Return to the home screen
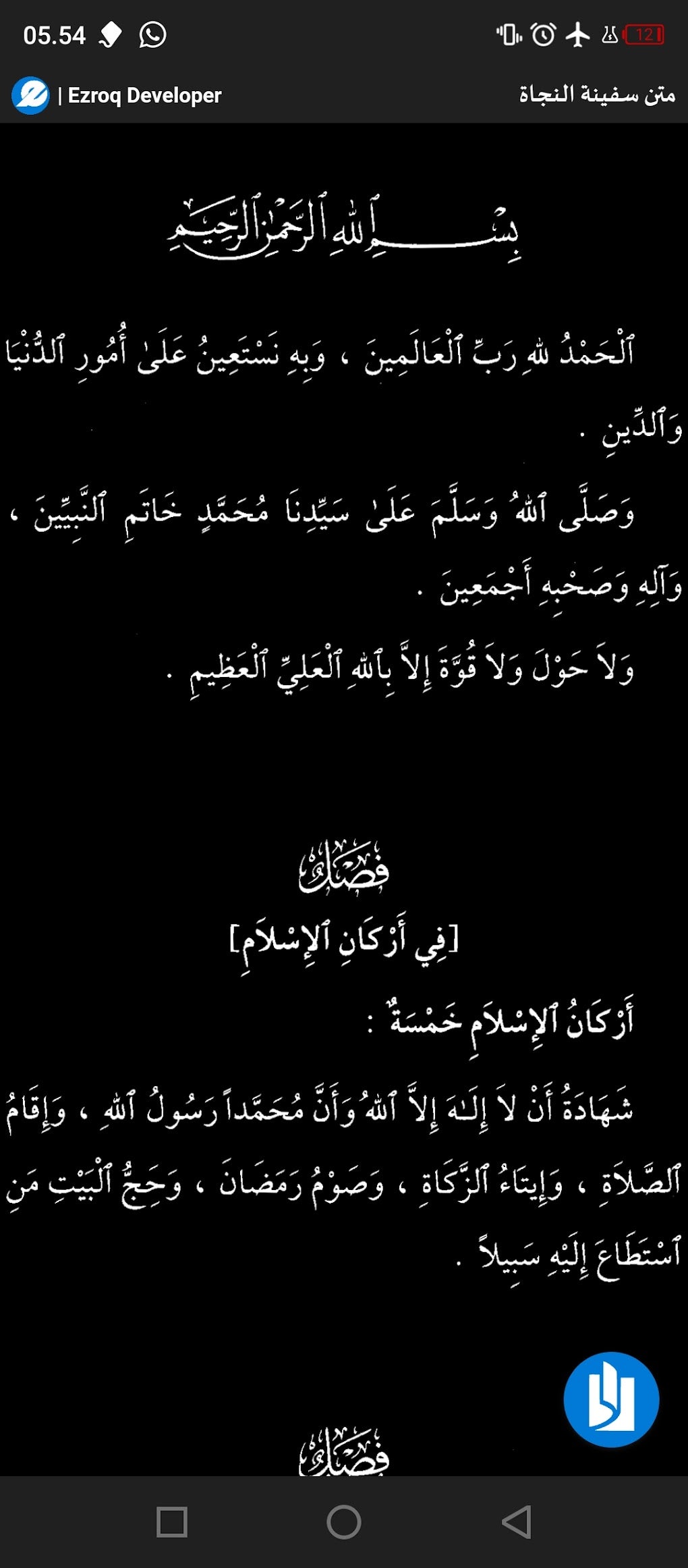This screenshot has height=1568, width=688. 344,1521
